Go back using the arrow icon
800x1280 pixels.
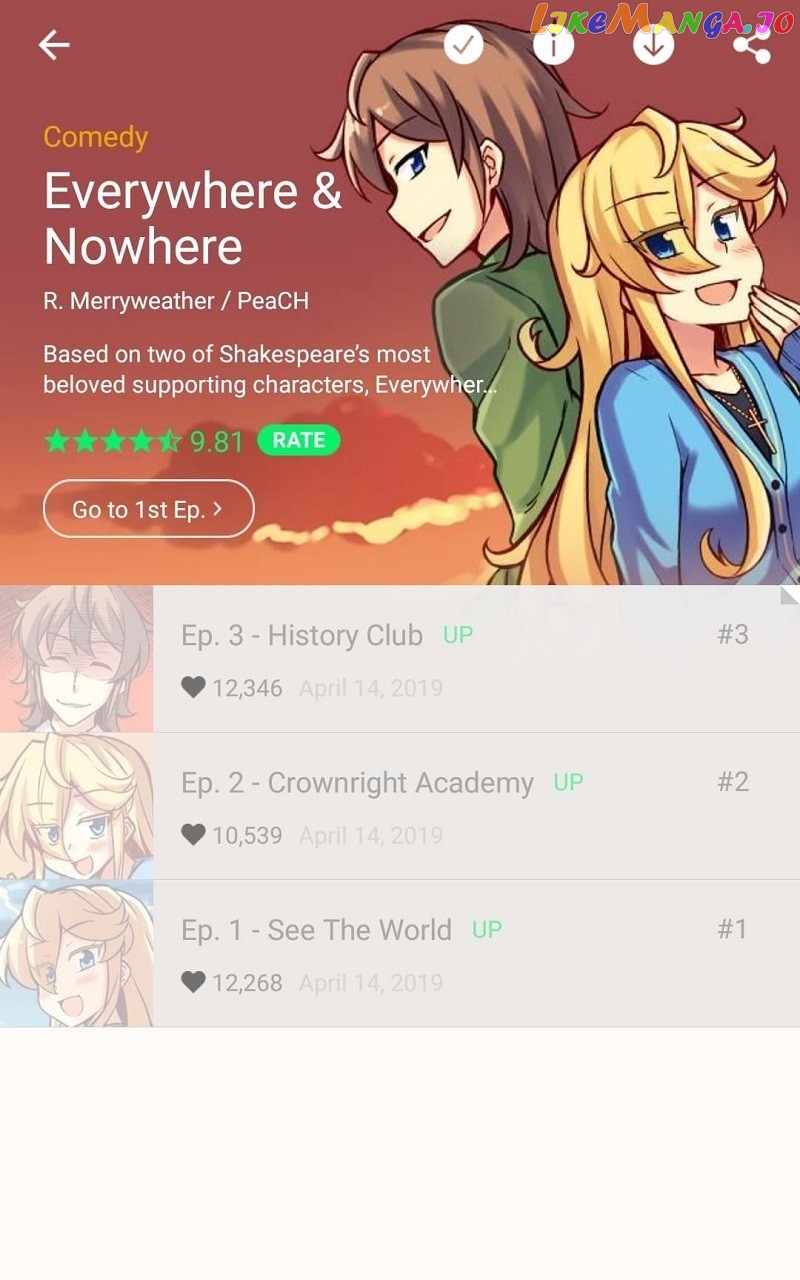point(54,45)
